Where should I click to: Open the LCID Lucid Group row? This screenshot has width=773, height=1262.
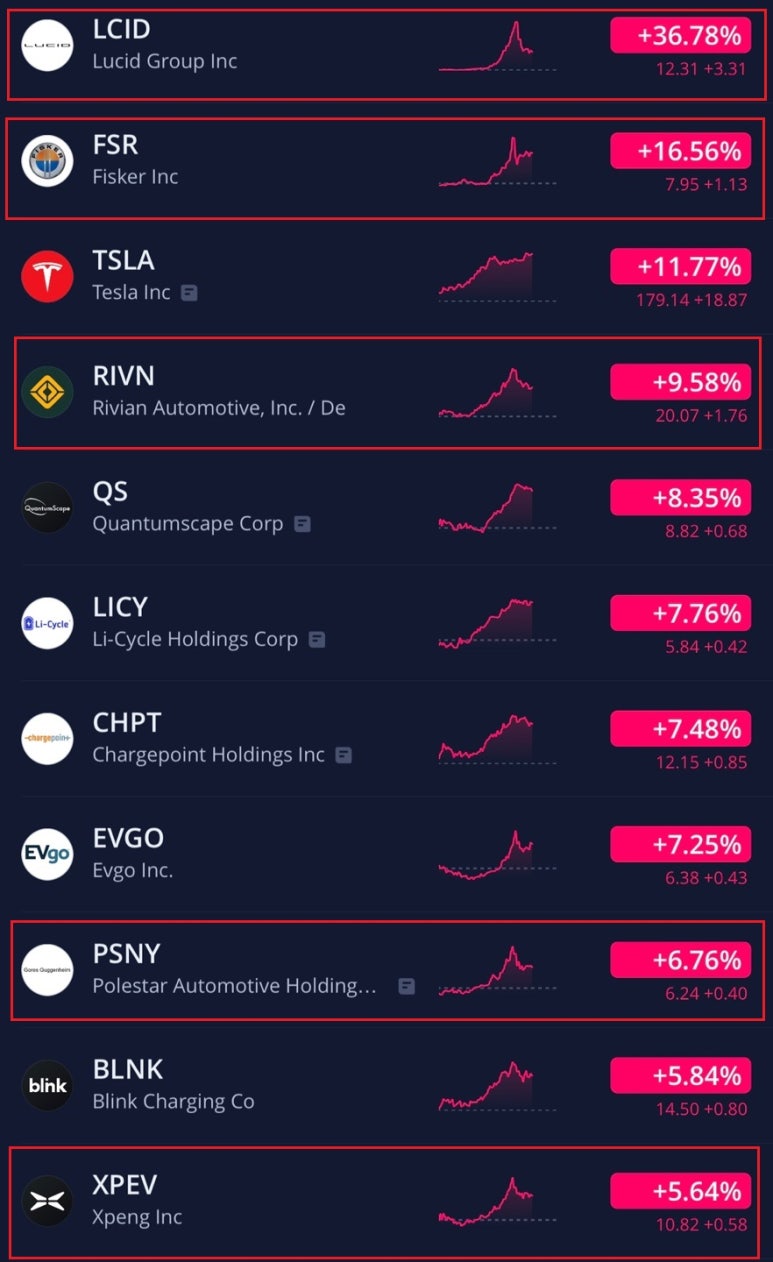click(386, 53)
